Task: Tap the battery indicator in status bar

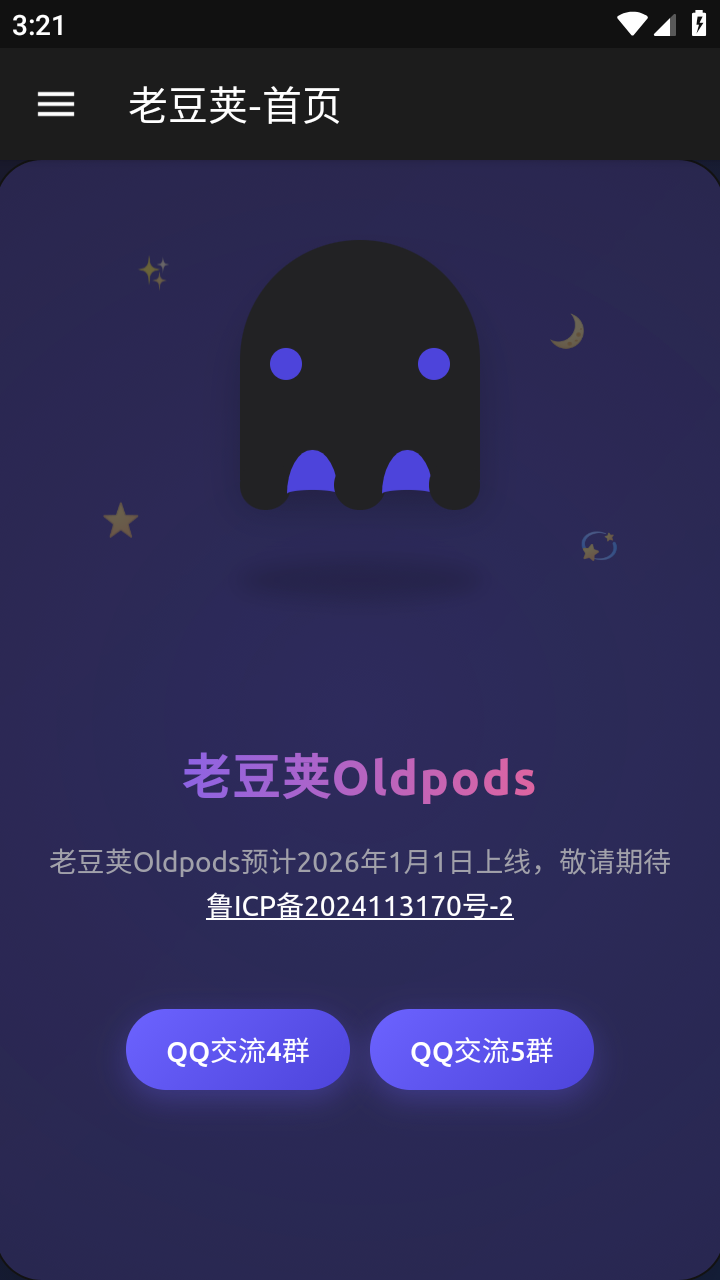Action: pyautogui.click(x=699, y=25)
